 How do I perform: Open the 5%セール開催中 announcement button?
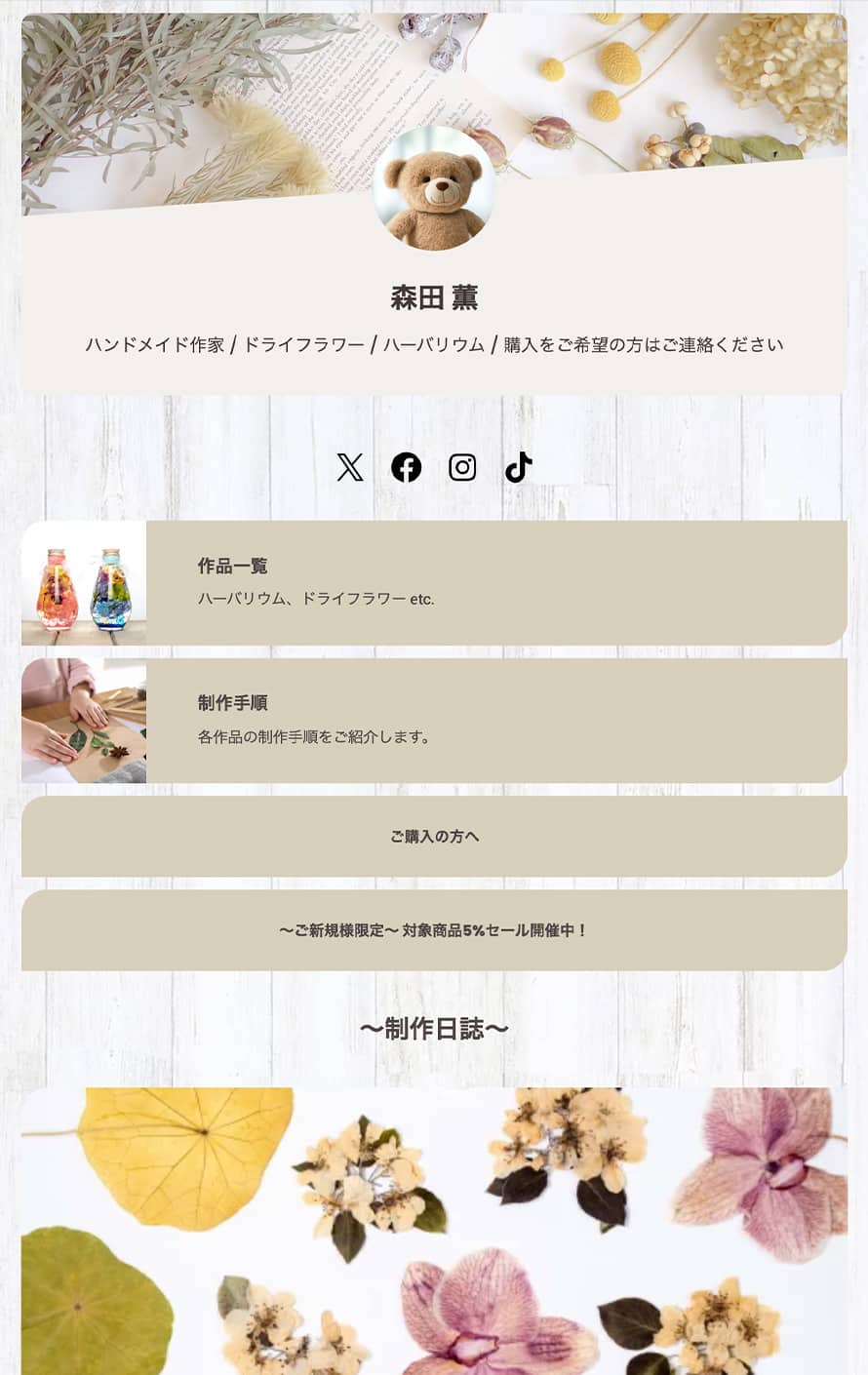tap(434, 930)
